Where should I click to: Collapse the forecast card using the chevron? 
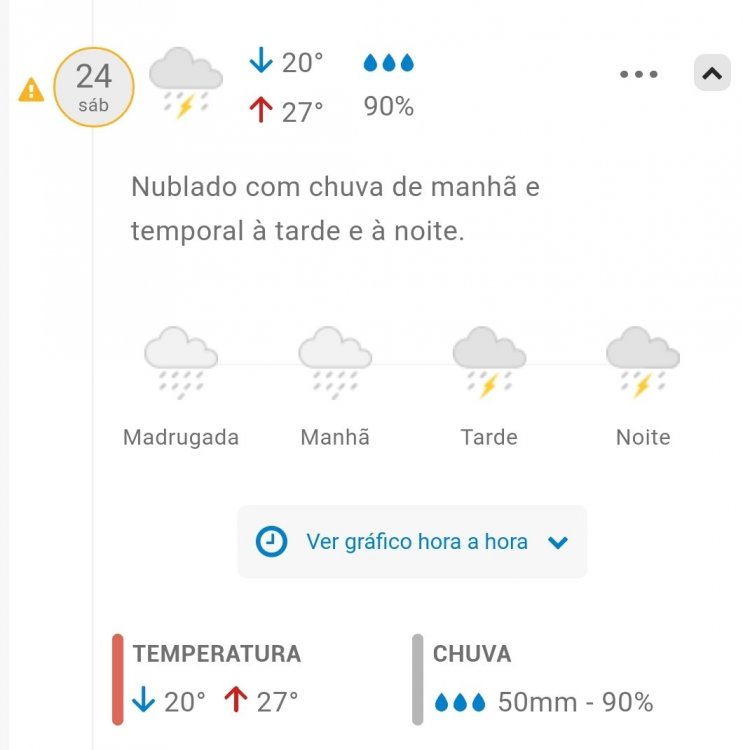tap(712, 73)
